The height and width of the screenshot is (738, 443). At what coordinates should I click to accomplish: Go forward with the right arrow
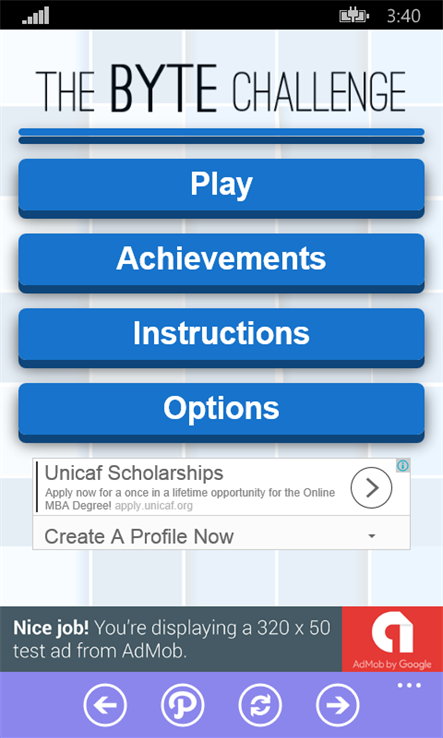[338, 705]
